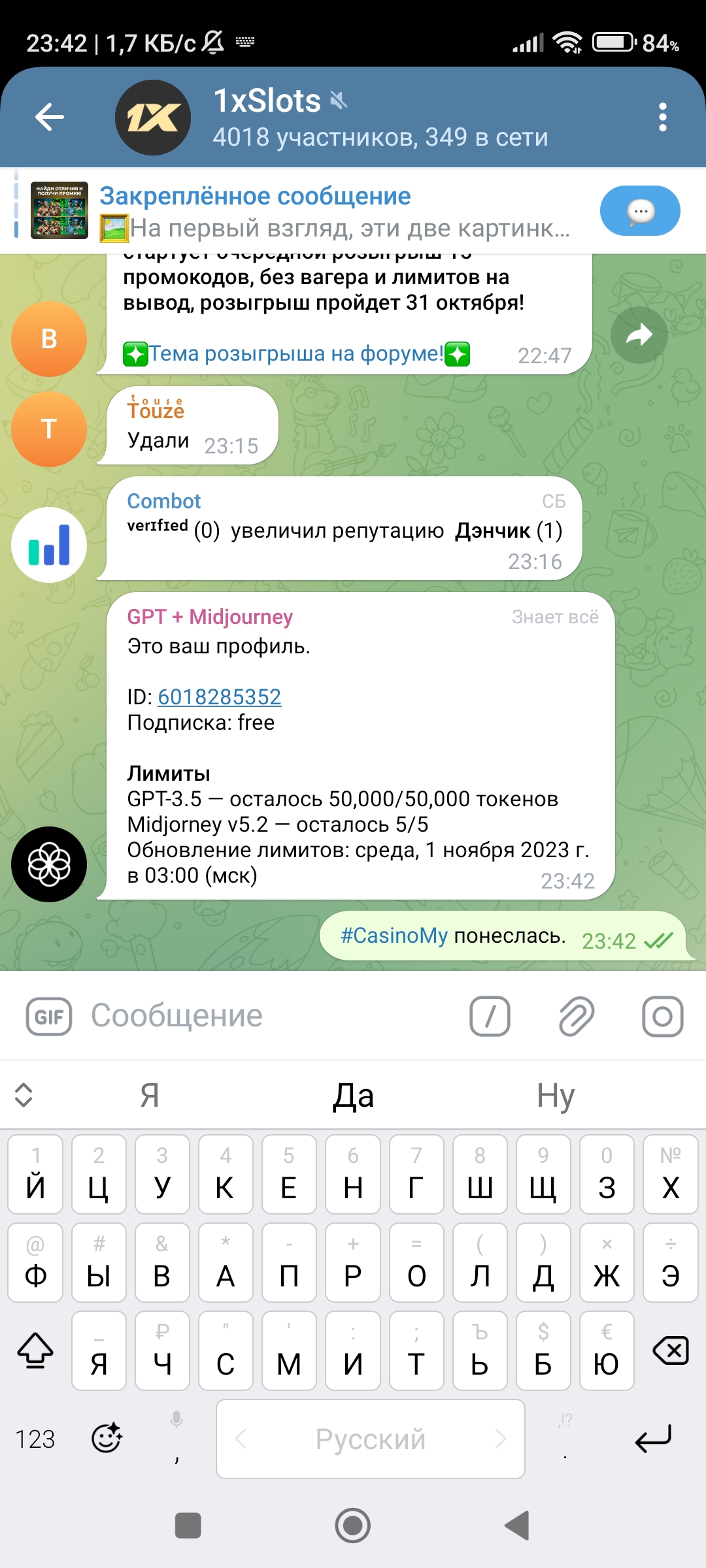
Task: Pick the keyboard suggestion Да
Action: coord(353,1096)
